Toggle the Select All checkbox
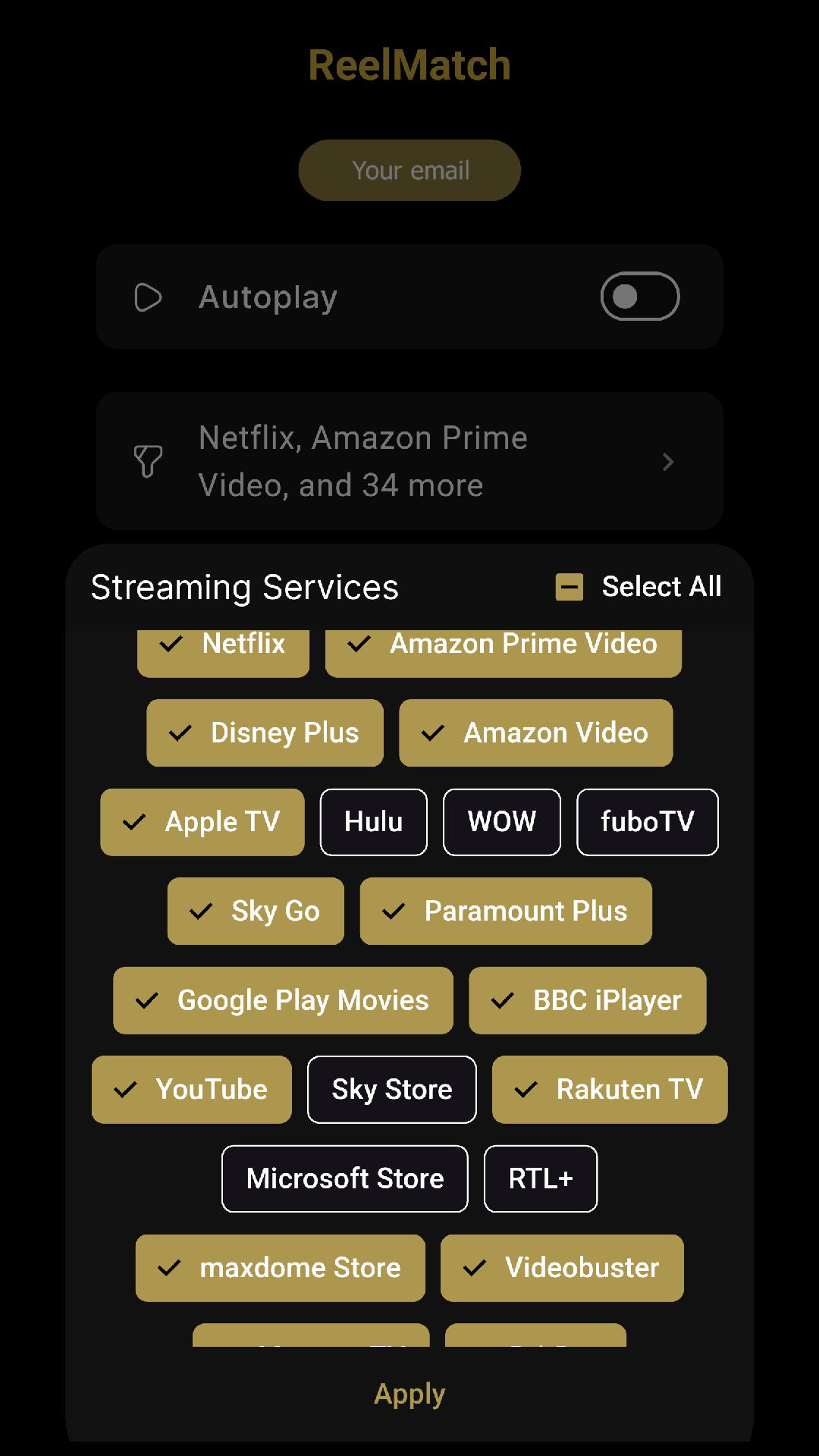819x1456 pixels. pos(570,587)
